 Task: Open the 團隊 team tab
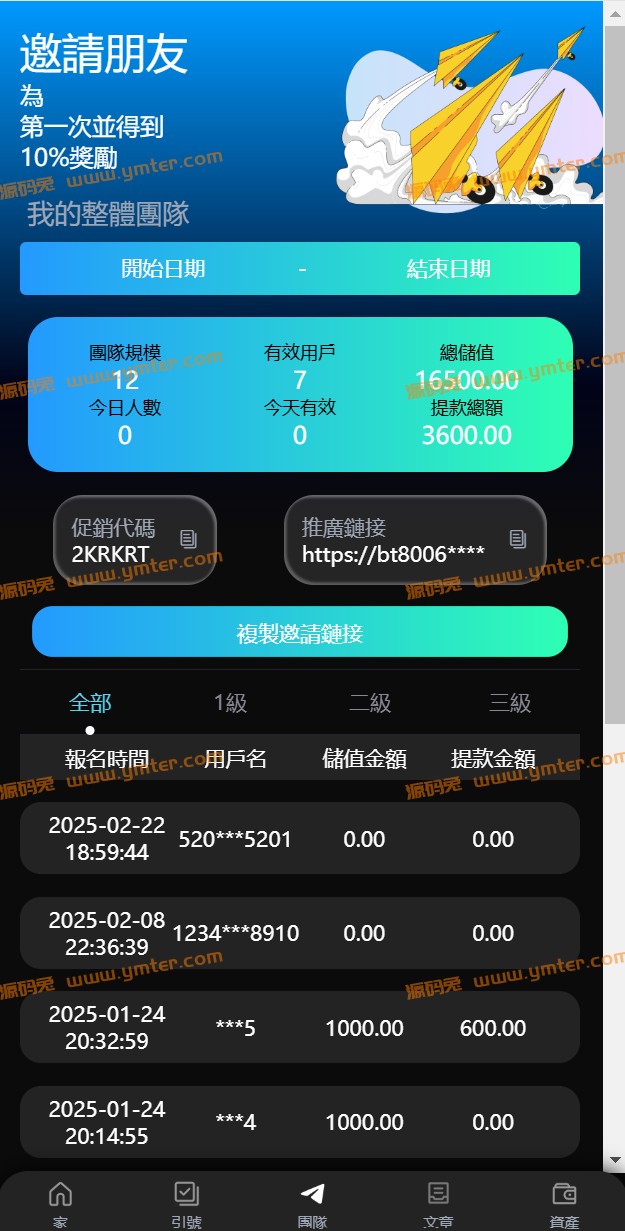(312, 1202)
